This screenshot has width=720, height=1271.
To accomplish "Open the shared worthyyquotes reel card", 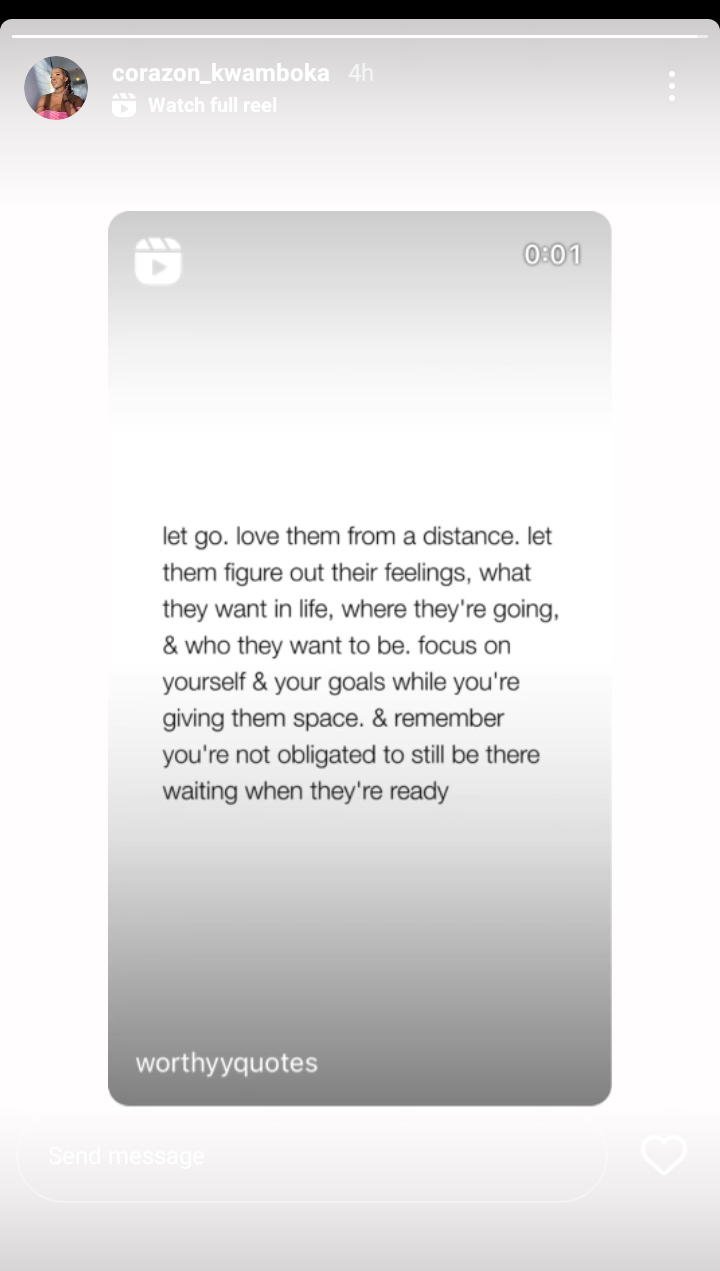I will (360, 658).
